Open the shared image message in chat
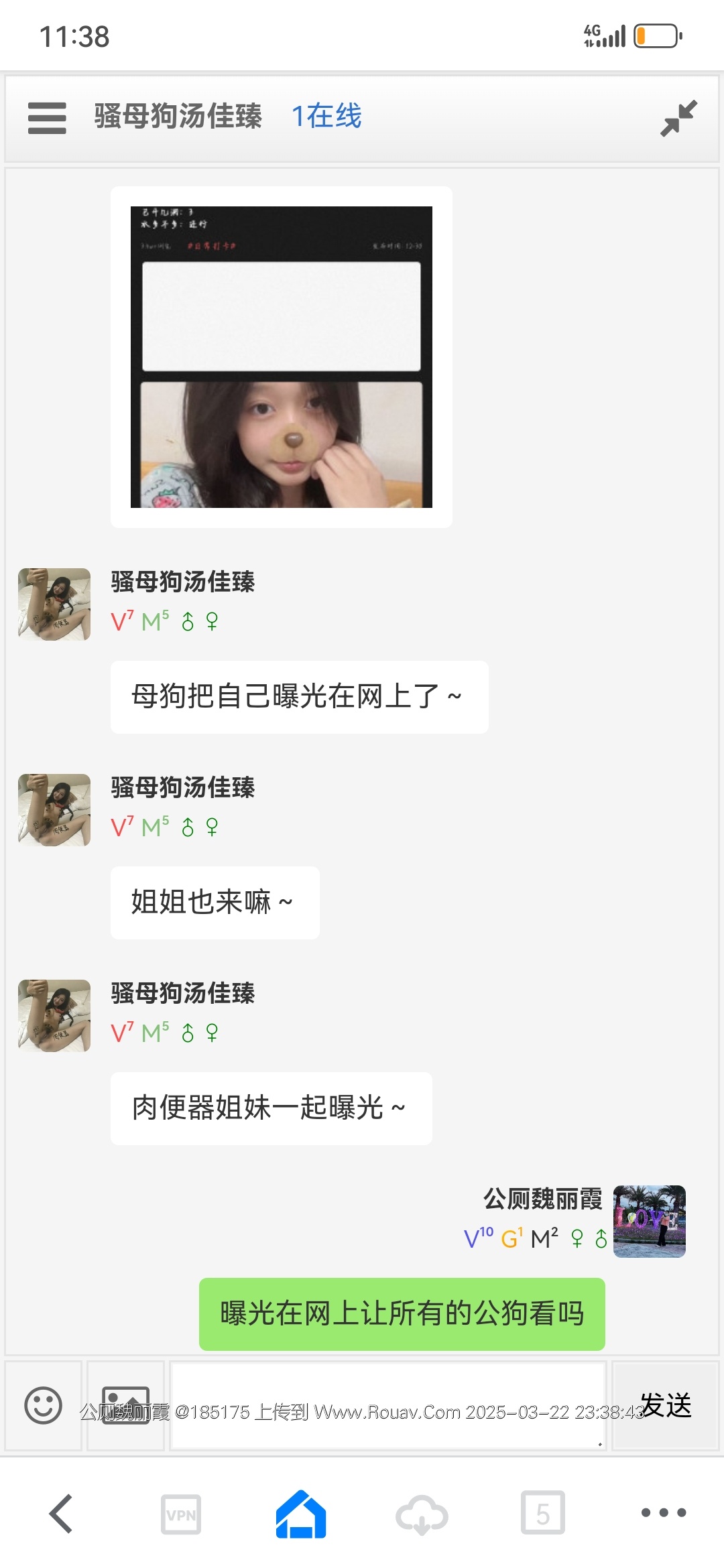724x1568 pixels. (x=282, y=357)
